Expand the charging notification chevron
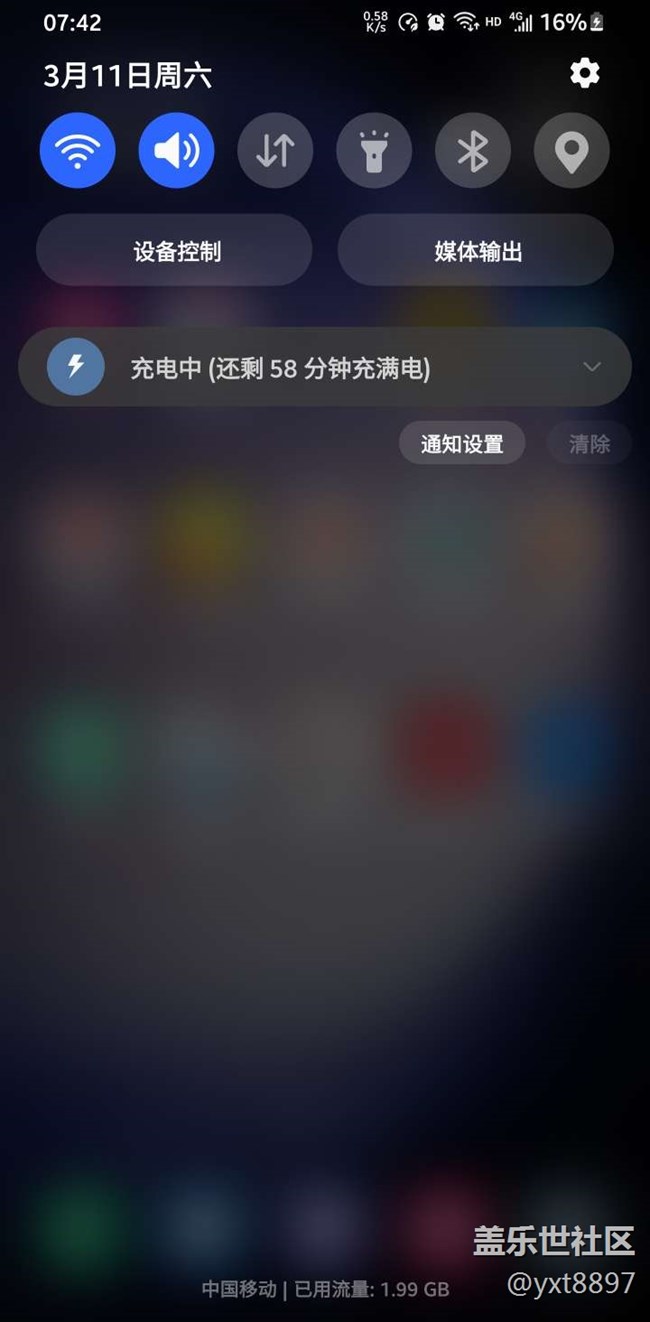This screenshot has width=650, height=1322. (x=592, y=367)
